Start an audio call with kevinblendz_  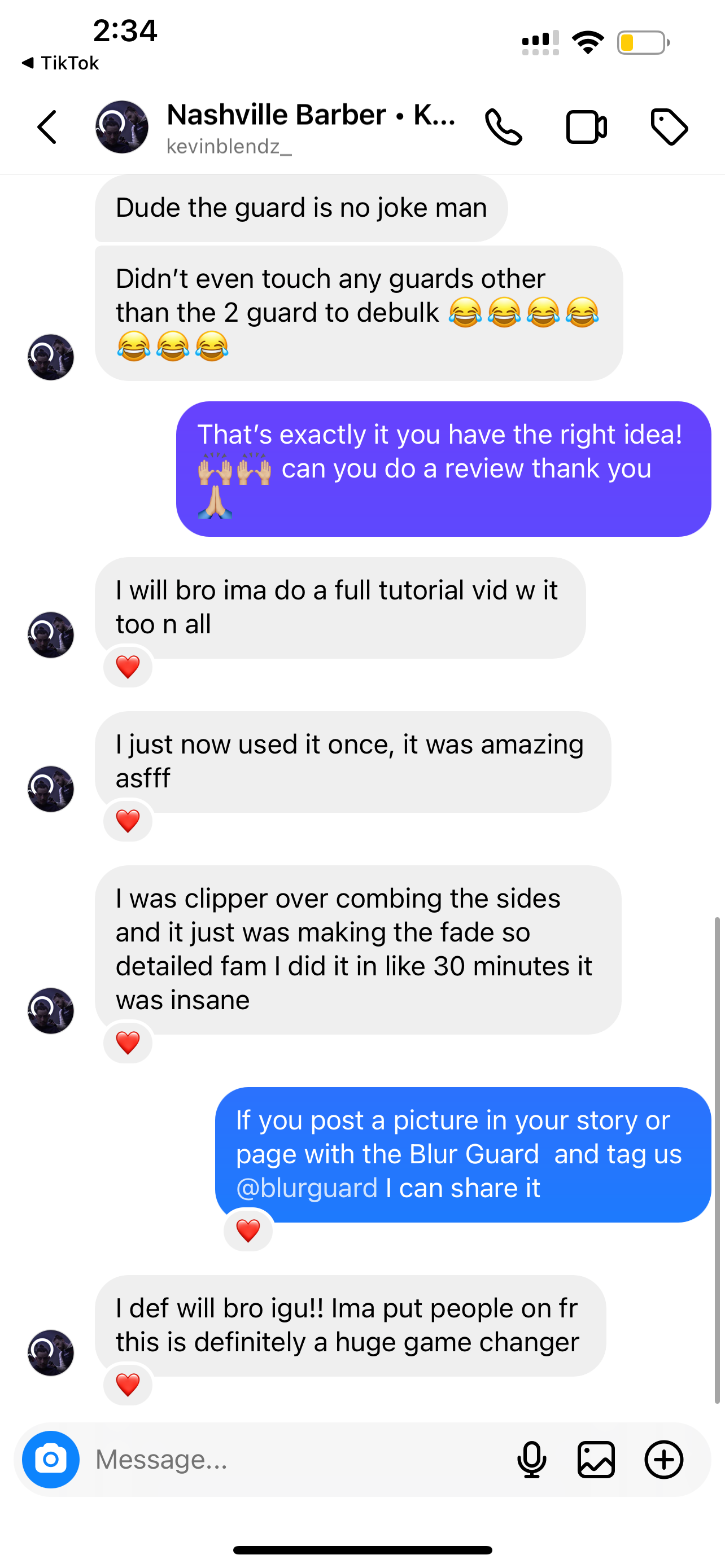click(504, 127)
